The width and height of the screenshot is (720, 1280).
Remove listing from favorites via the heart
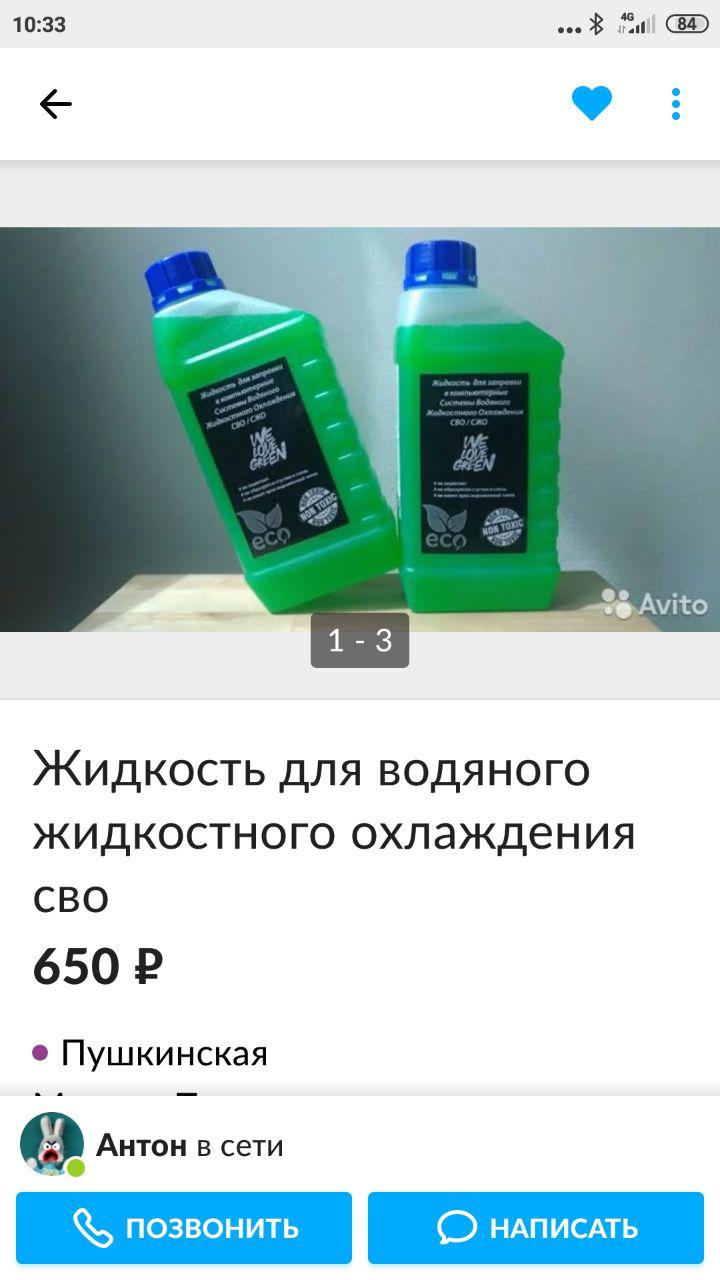tap(592, 104)
